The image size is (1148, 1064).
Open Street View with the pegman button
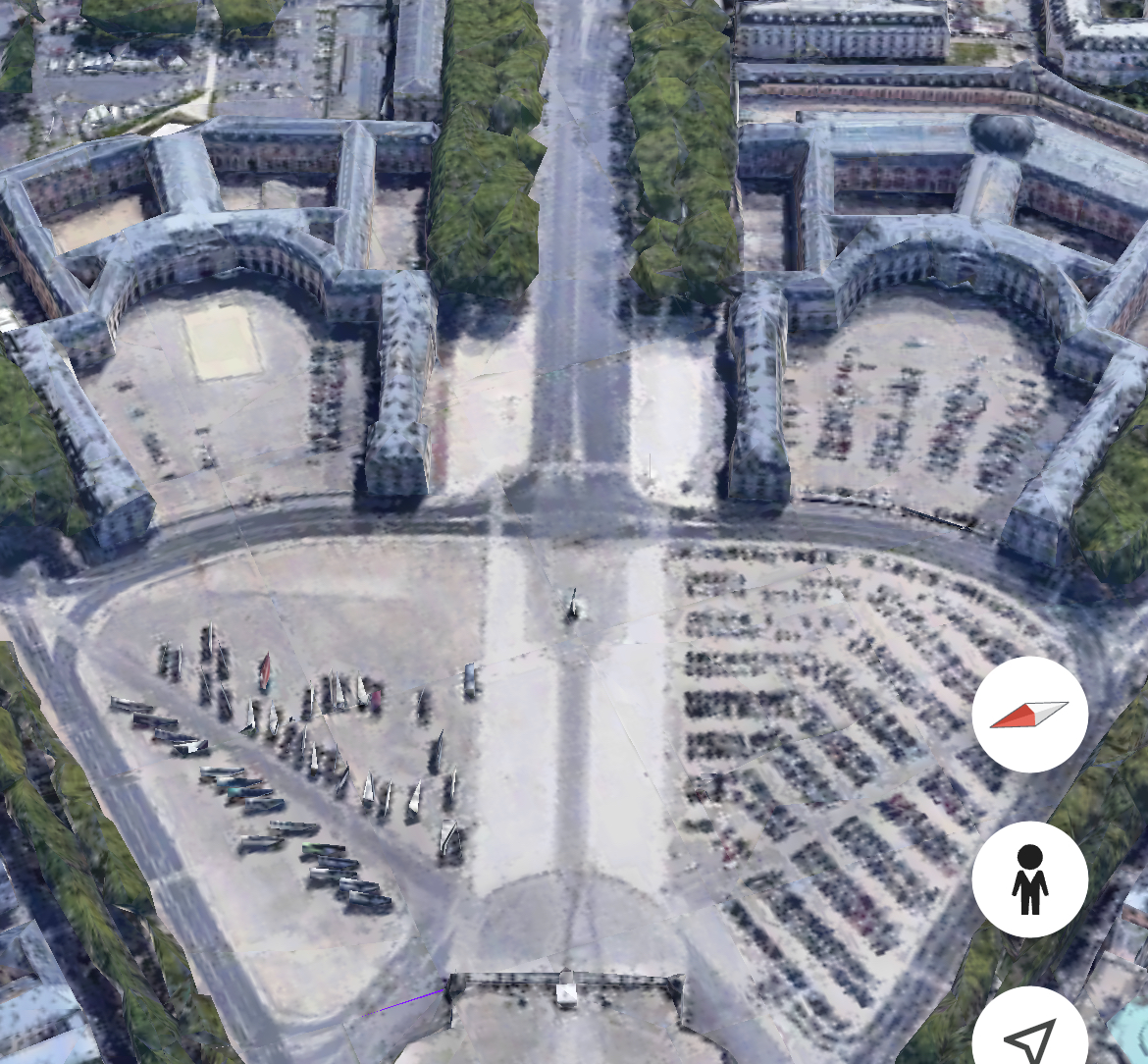click(1029, 878)
